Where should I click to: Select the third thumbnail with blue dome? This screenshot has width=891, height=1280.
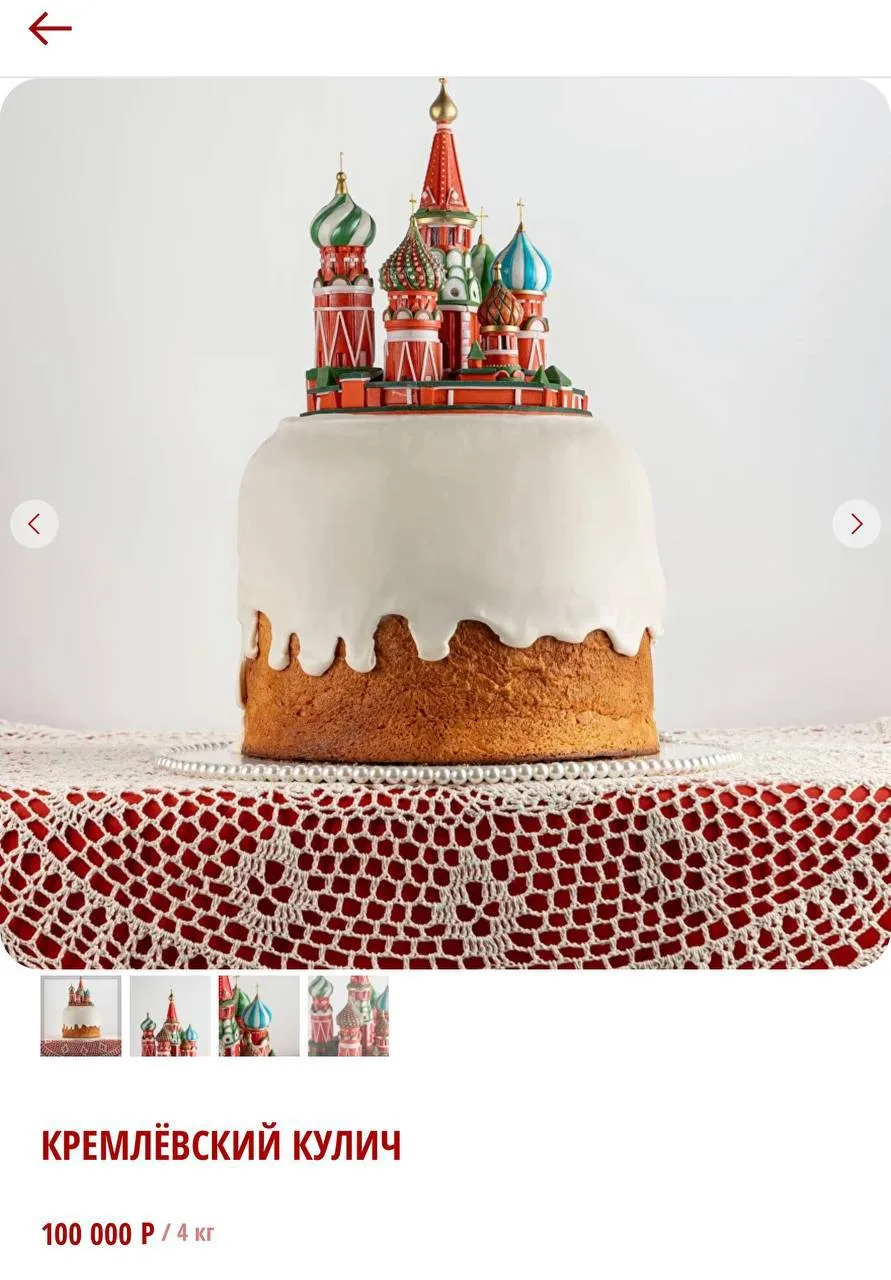[259, 1016]
